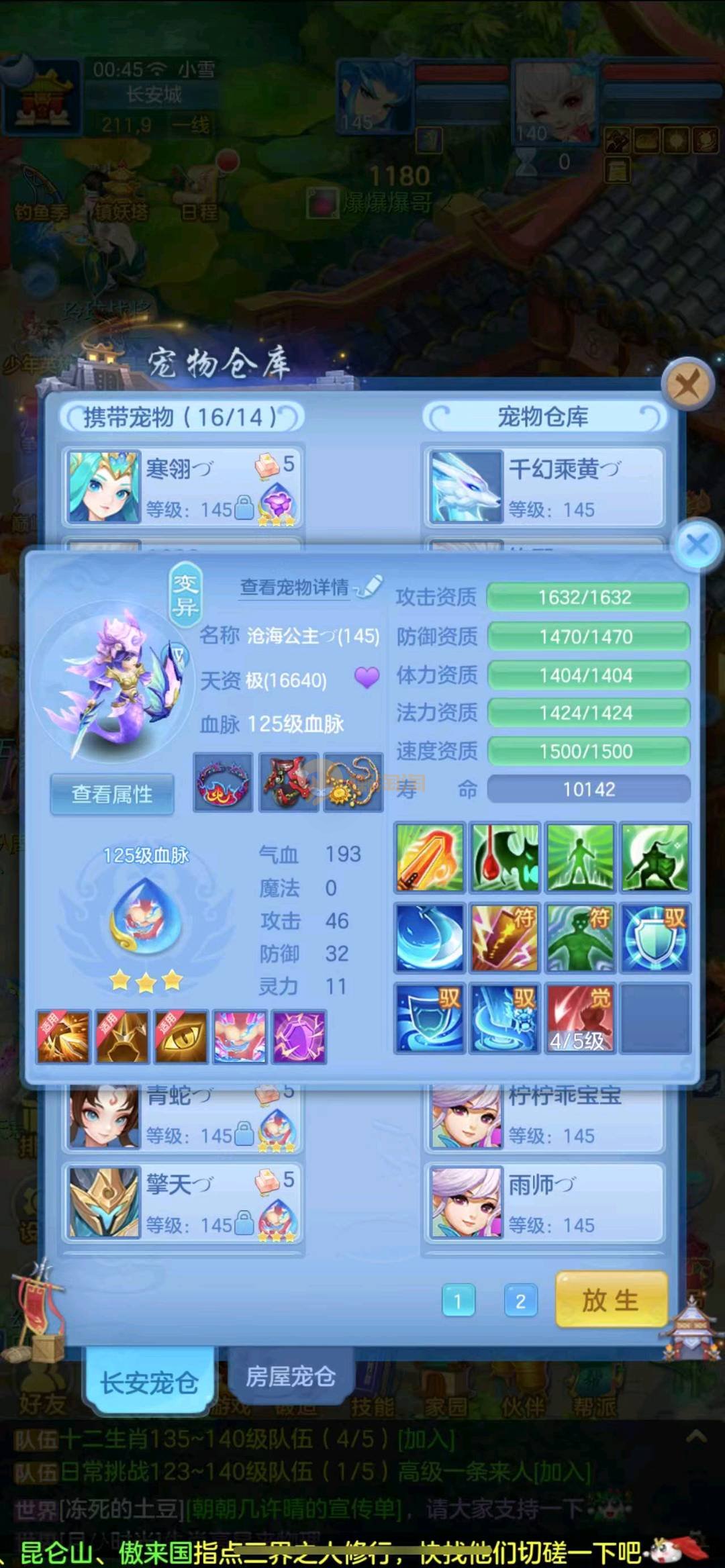Close the pet detail popup

click(x=697, y=544)
